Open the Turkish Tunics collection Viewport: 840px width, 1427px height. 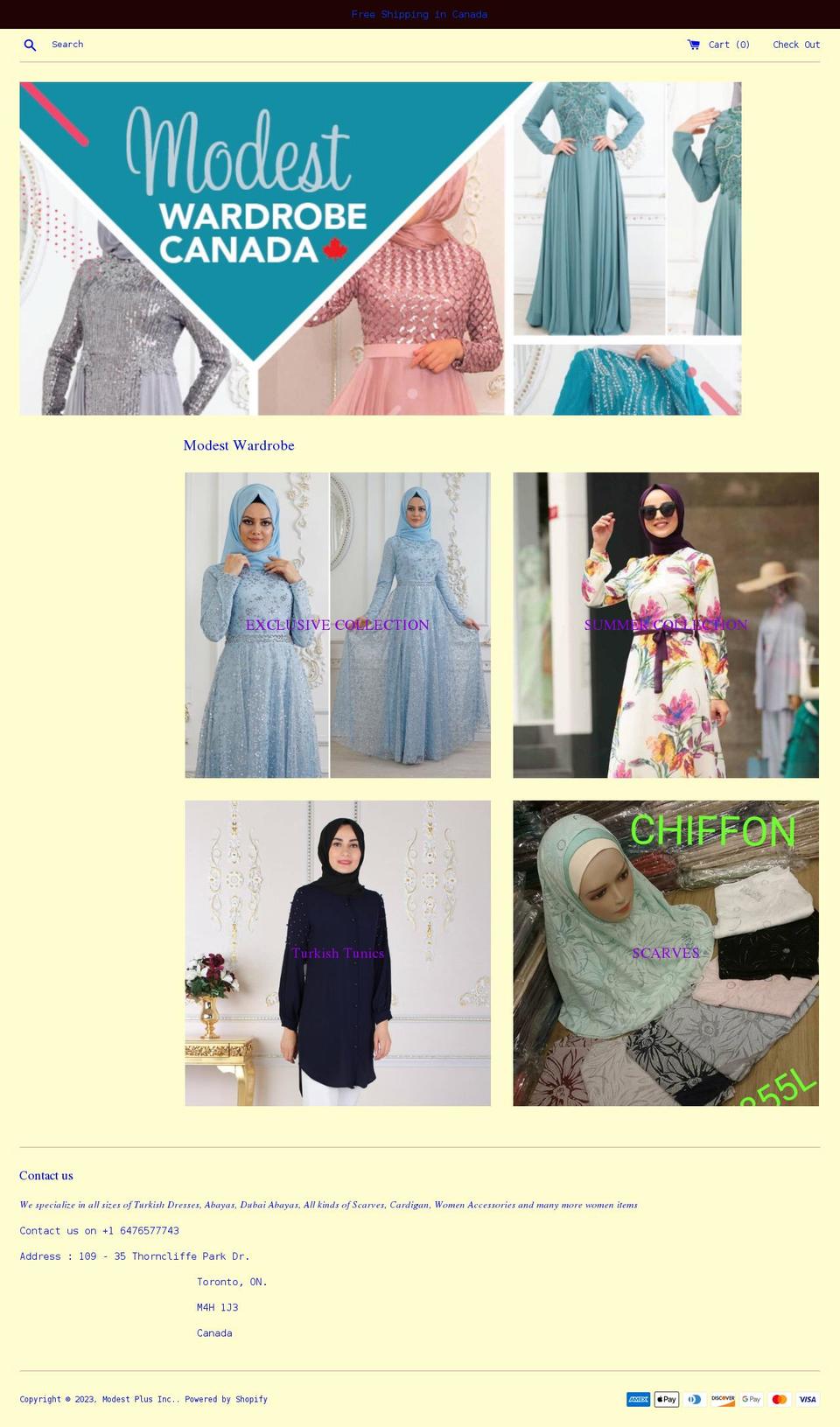(337, 954)
